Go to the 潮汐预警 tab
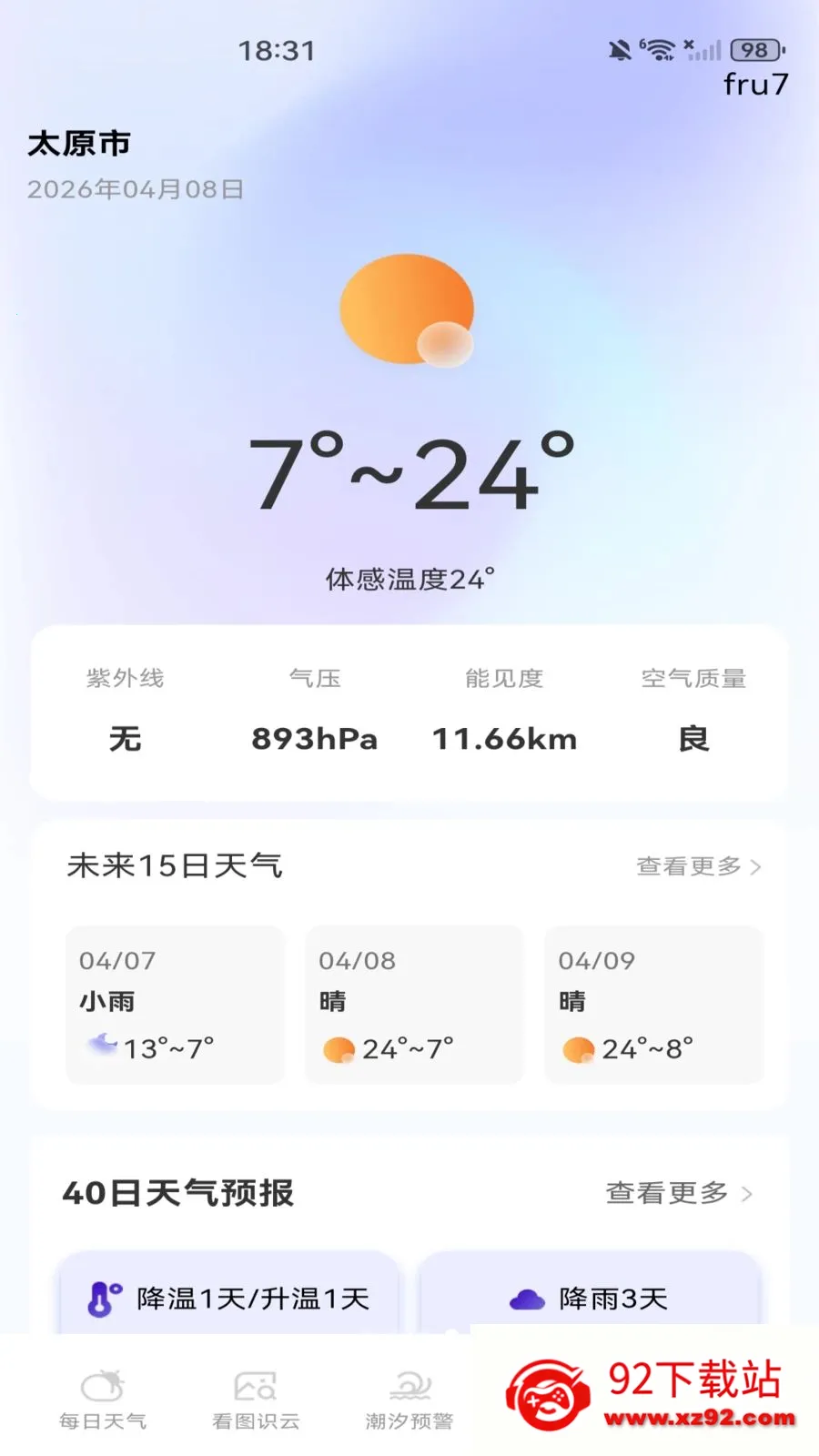Viewport: 819px width, 1456px height. [x=409, y=1399]
